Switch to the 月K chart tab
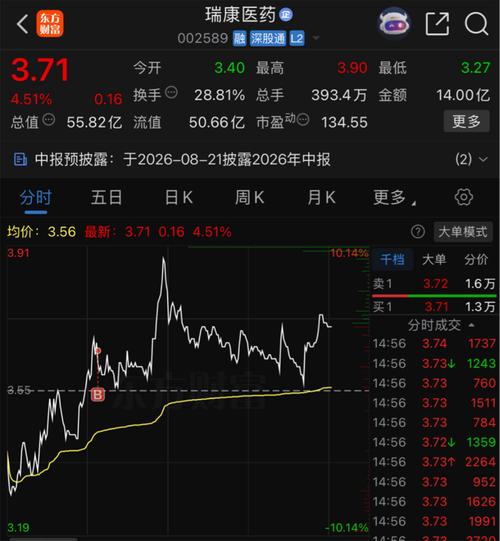This screenshot has width=500, height=541. 321,198
